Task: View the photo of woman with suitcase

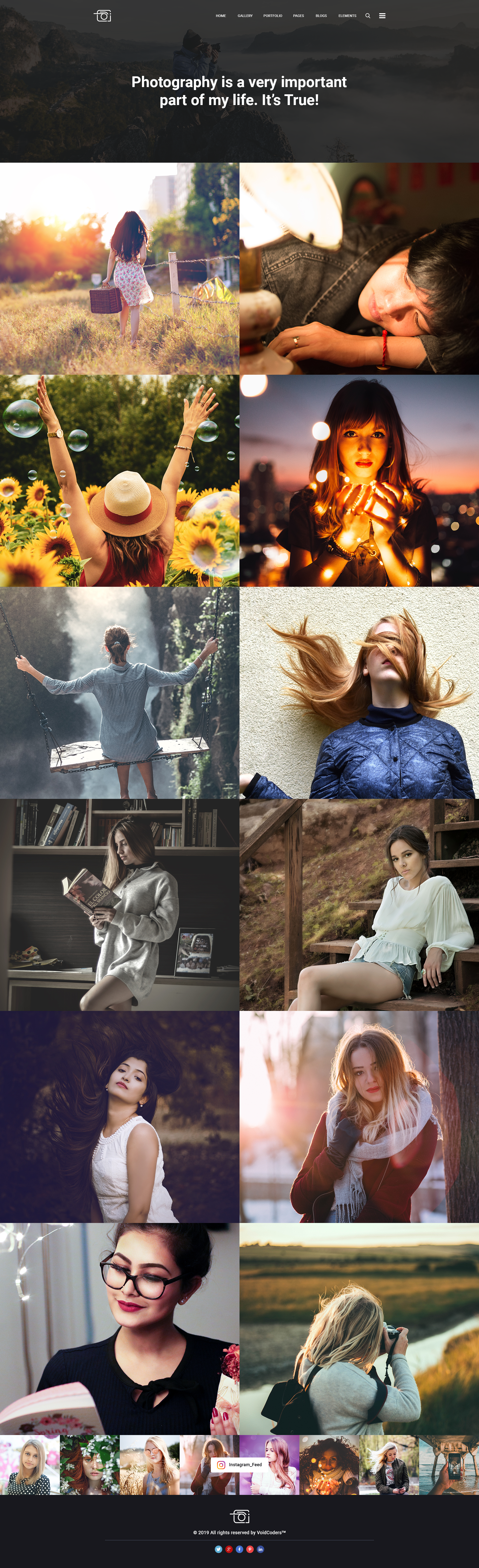Action: [119, 268]
